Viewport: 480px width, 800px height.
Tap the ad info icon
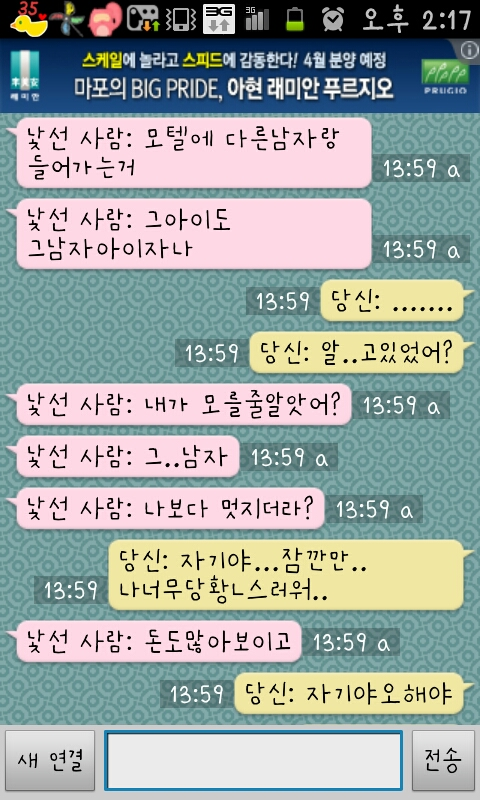pos(468,50)
